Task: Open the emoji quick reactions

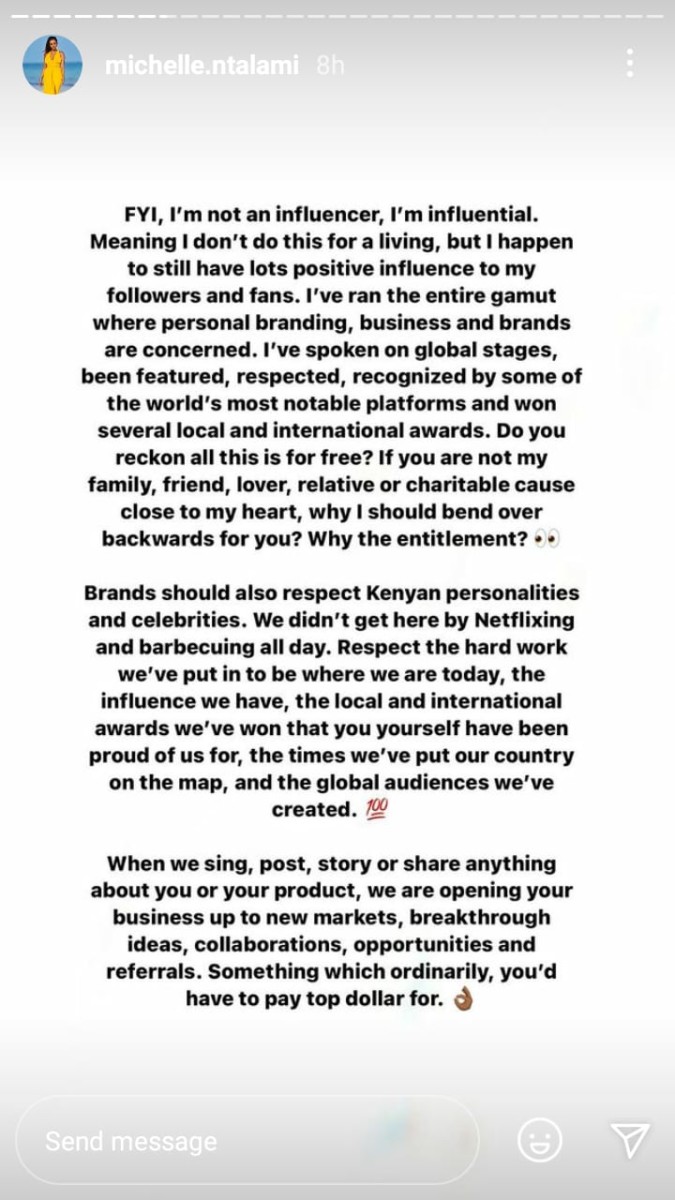Action: (540, 1141)
